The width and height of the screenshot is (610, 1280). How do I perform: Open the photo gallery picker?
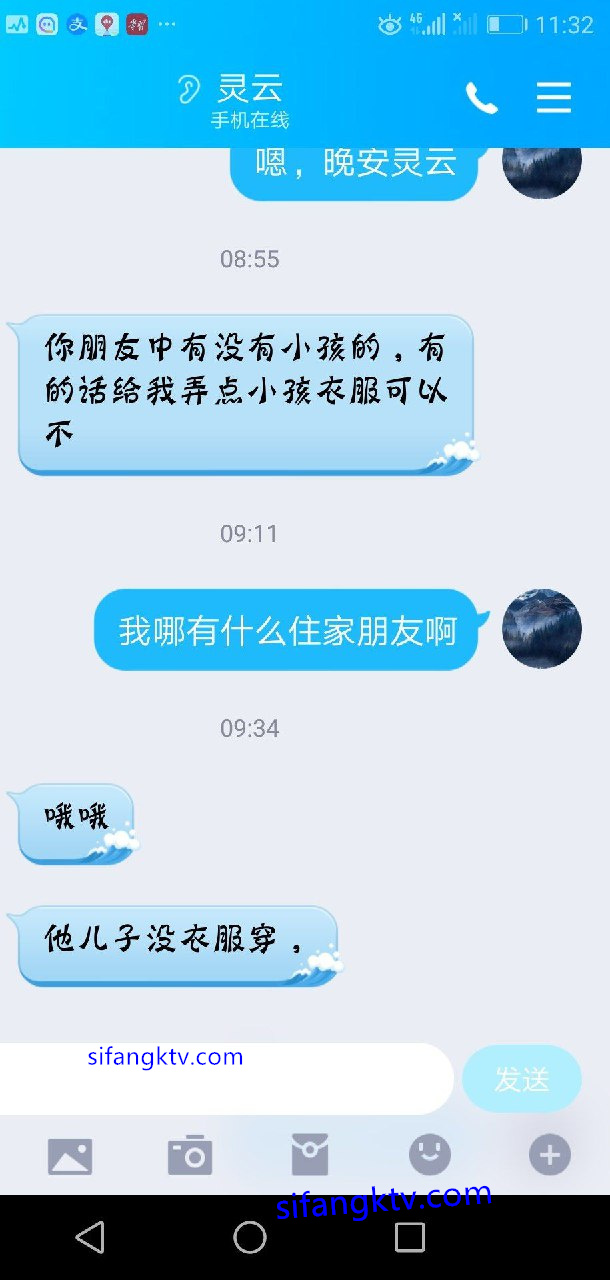click(x=70, y=1156)
